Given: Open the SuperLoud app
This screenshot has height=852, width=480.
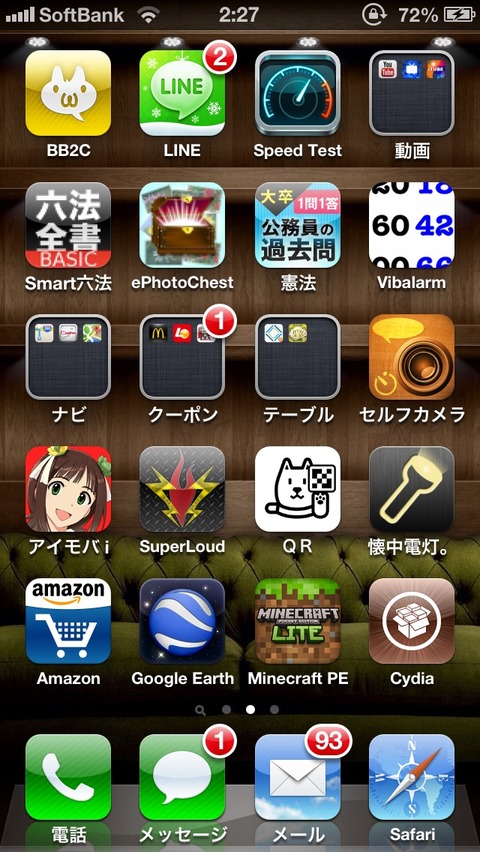Looking at the screenshot, I should [182, 489].
